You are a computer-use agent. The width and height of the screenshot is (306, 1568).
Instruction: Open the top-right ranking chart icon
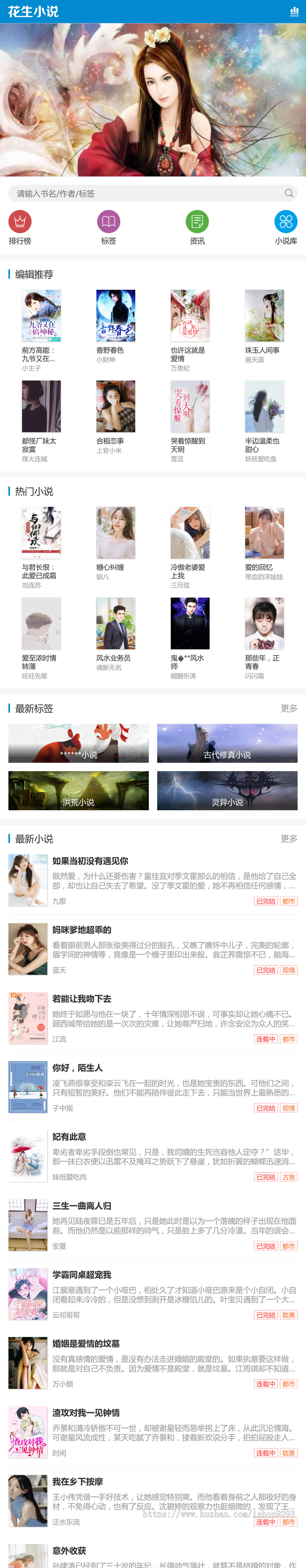pyautogui.click(x=294, y=12)
